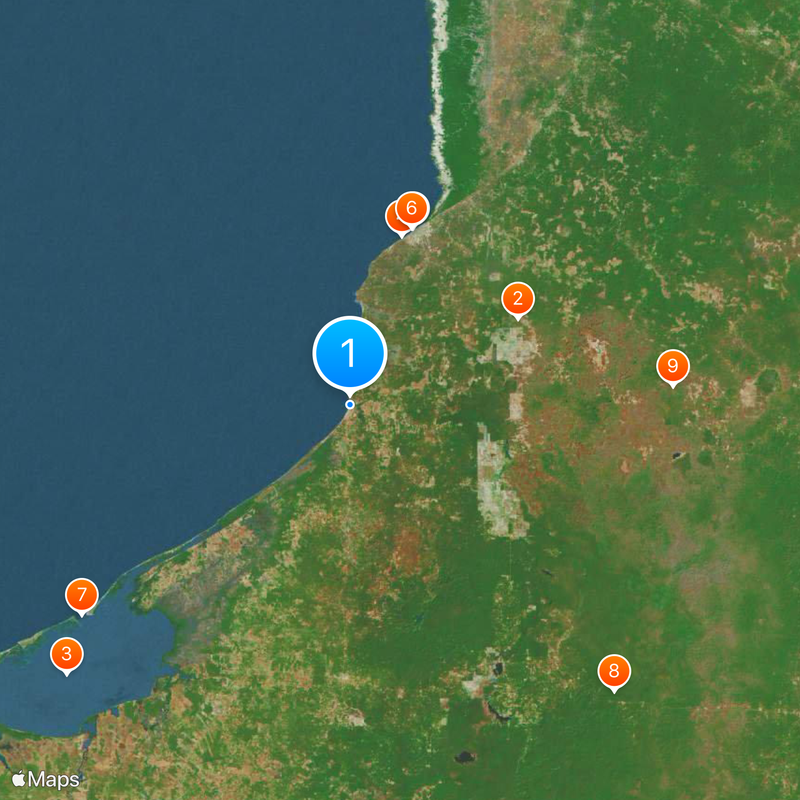Image resolution: width=800 pixels, height=800 pixels.
Task: Select orange pin number 6
Action: 412,208
